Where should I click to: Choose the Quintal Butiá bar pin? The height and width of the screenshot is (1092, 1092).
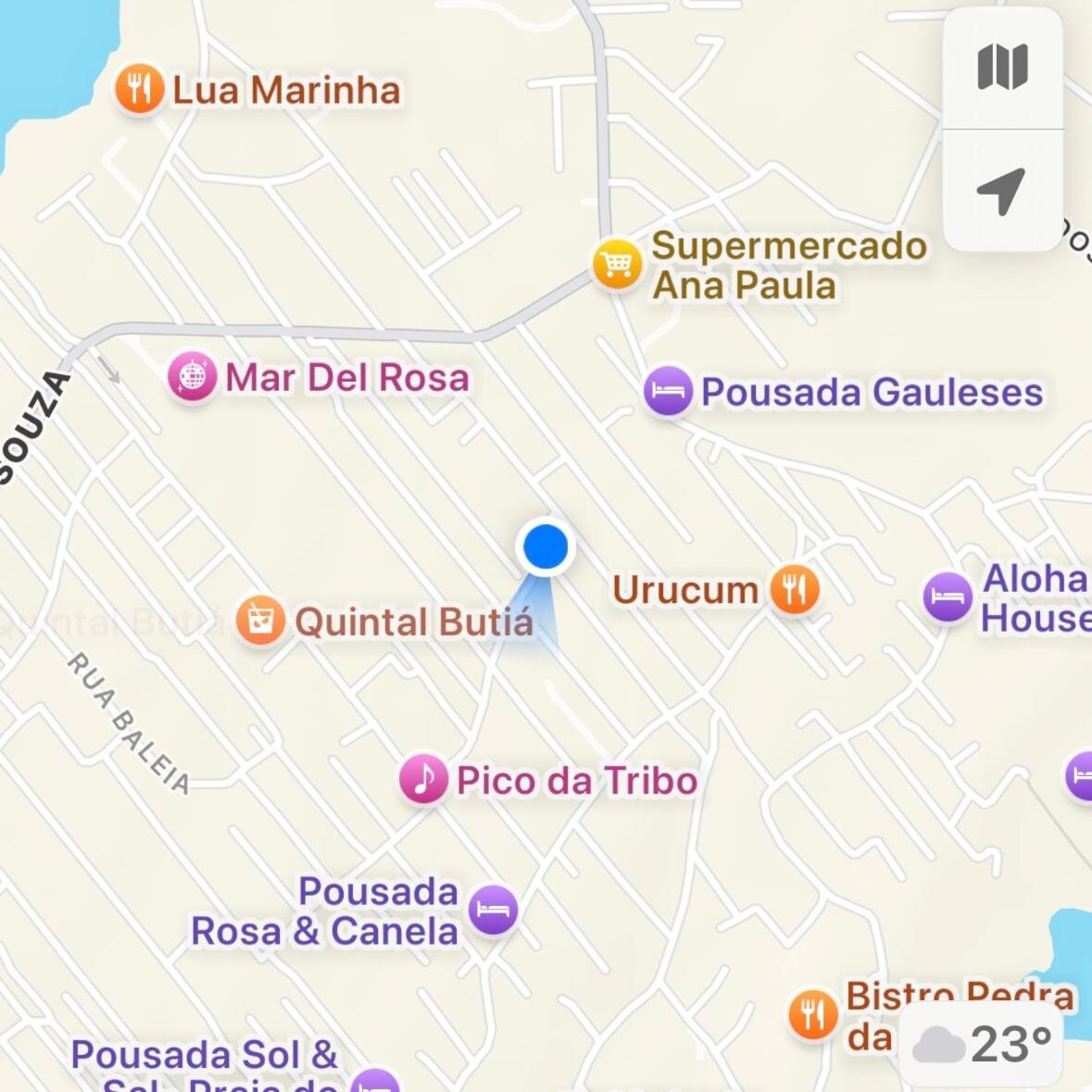(x=260, y=621)
